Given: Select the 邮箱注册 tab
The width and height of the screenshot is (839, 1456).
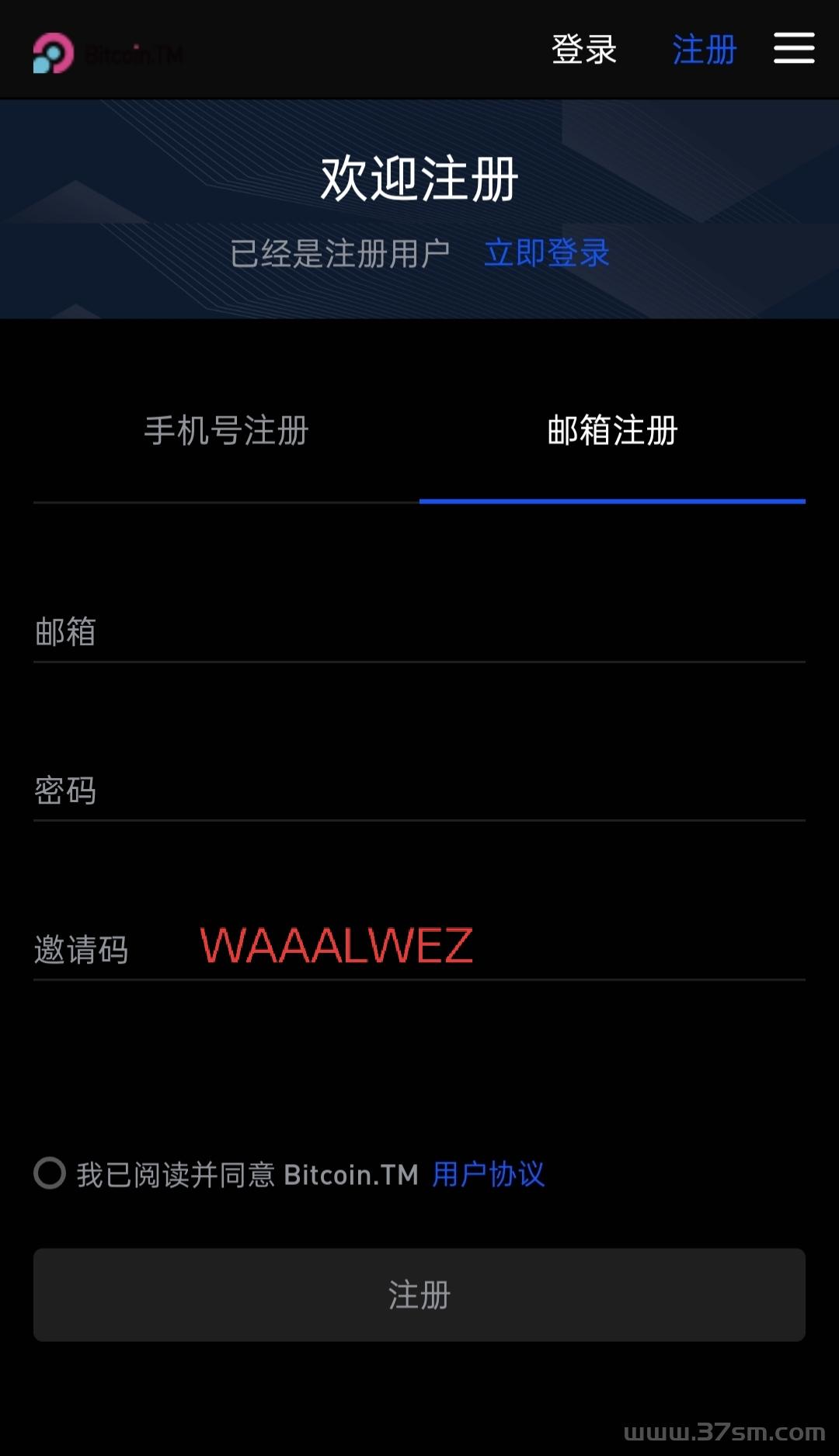Looking at the screenshot, I should [x=612, y=431].
